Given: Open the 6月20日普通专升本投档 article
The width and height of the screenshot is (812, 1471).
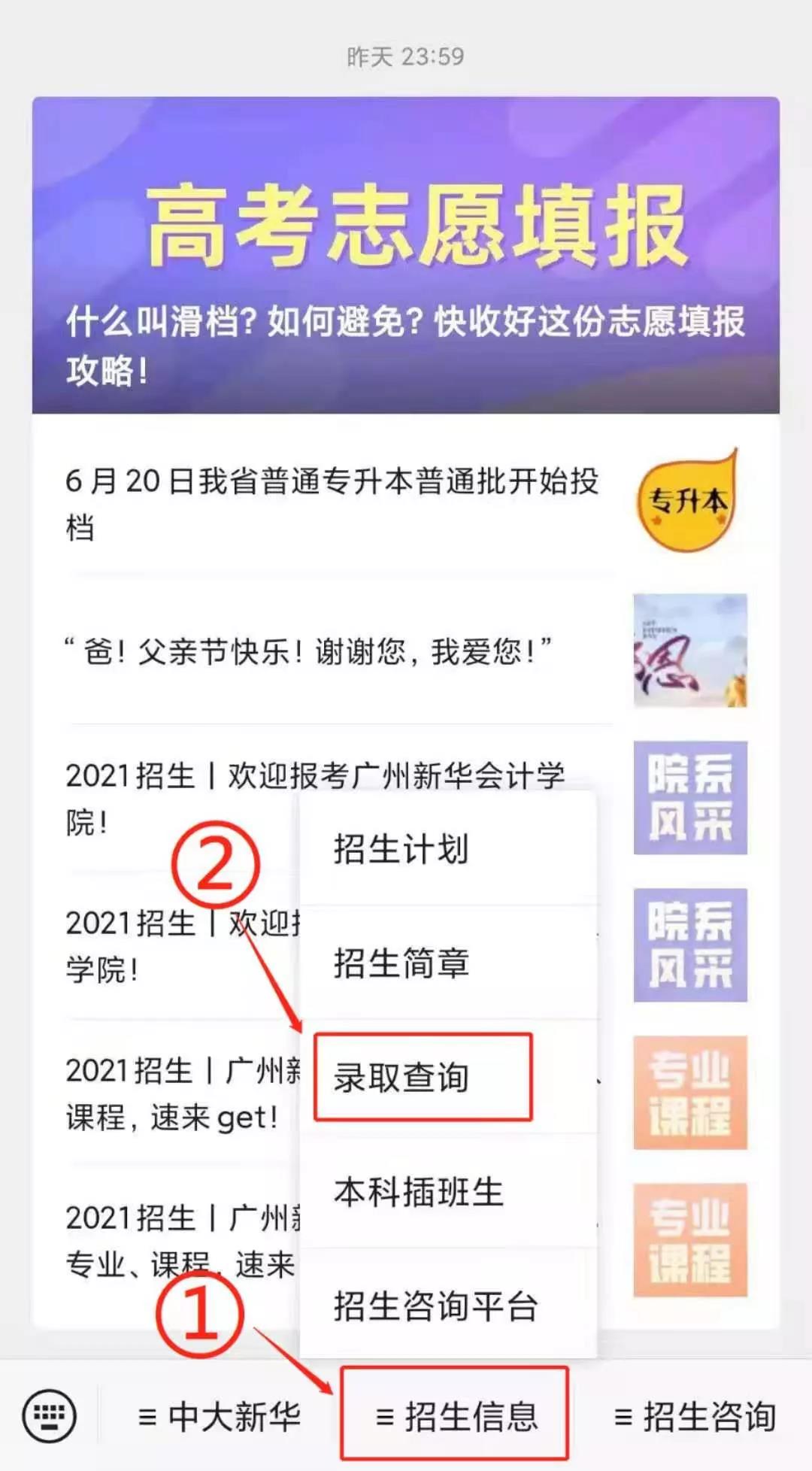Looking at the screenshot, I should tap(331, 502).
